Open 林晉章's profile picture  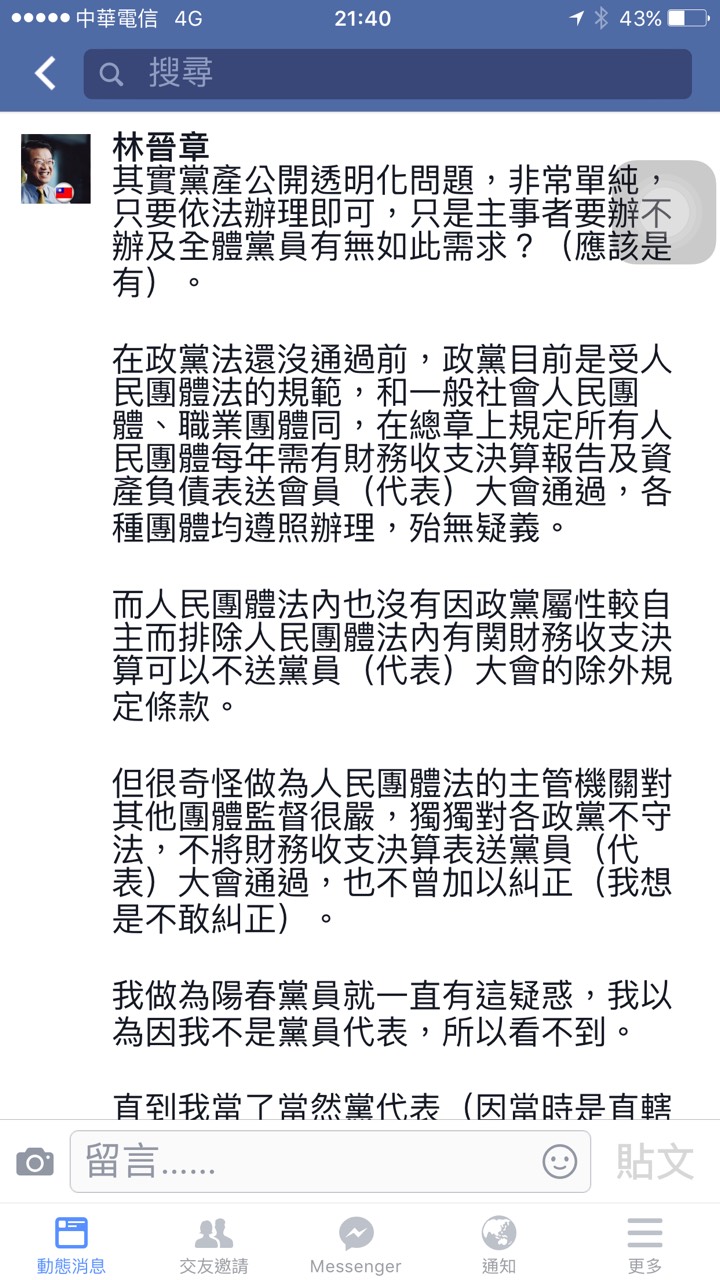click(x=56, y=168)
